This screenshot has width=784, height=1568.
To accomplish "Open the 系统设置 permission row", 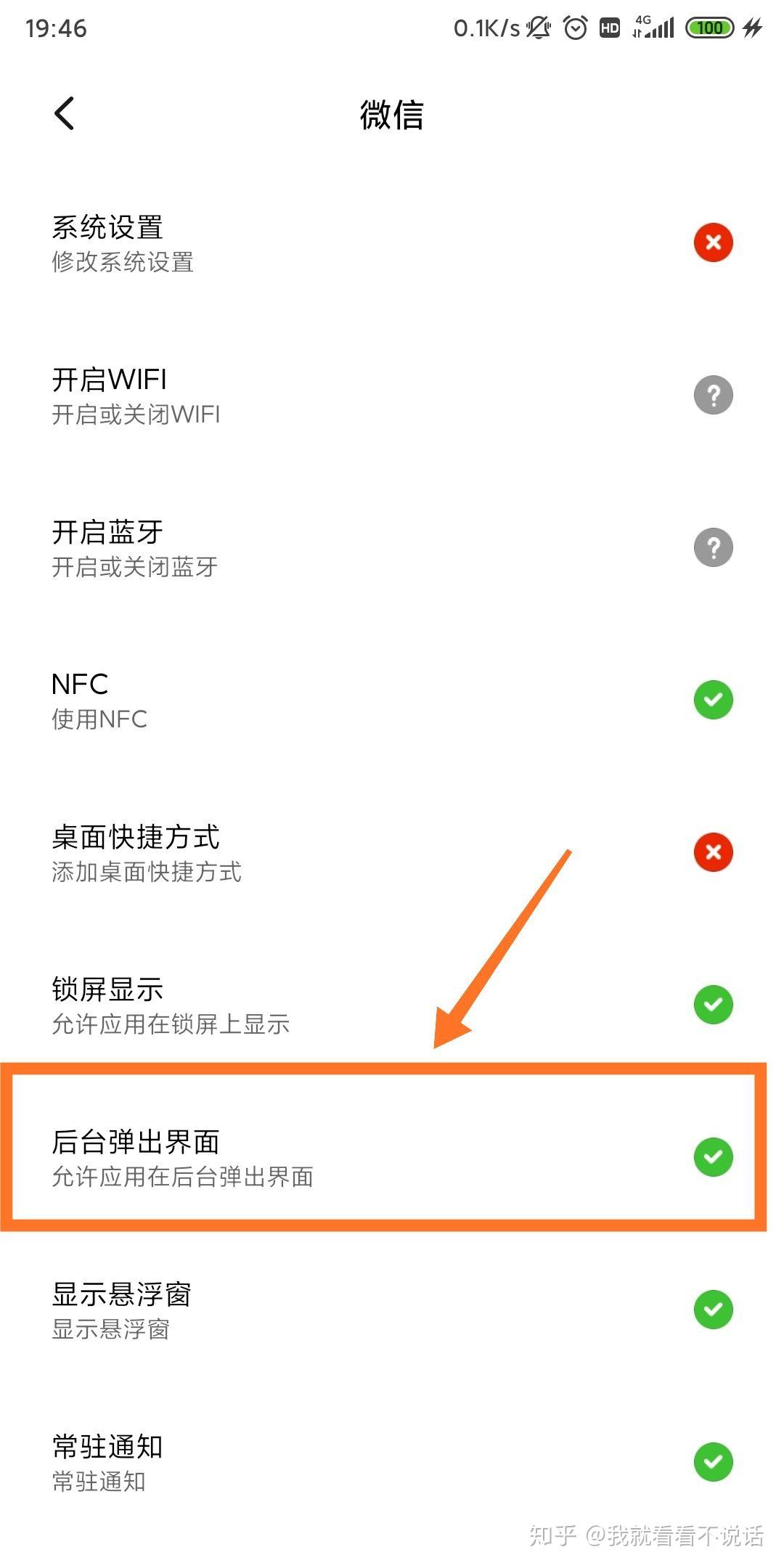I will click(392, 243).
